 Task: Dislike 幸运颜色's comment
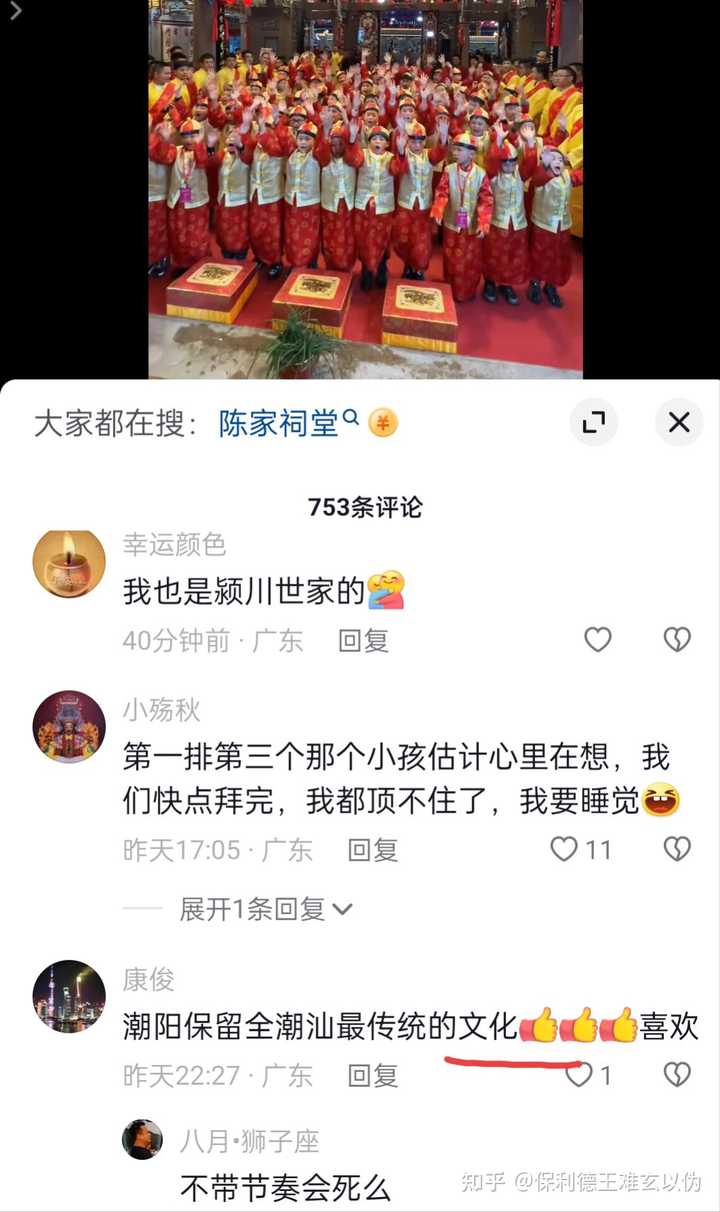click(x=677, y=640)
